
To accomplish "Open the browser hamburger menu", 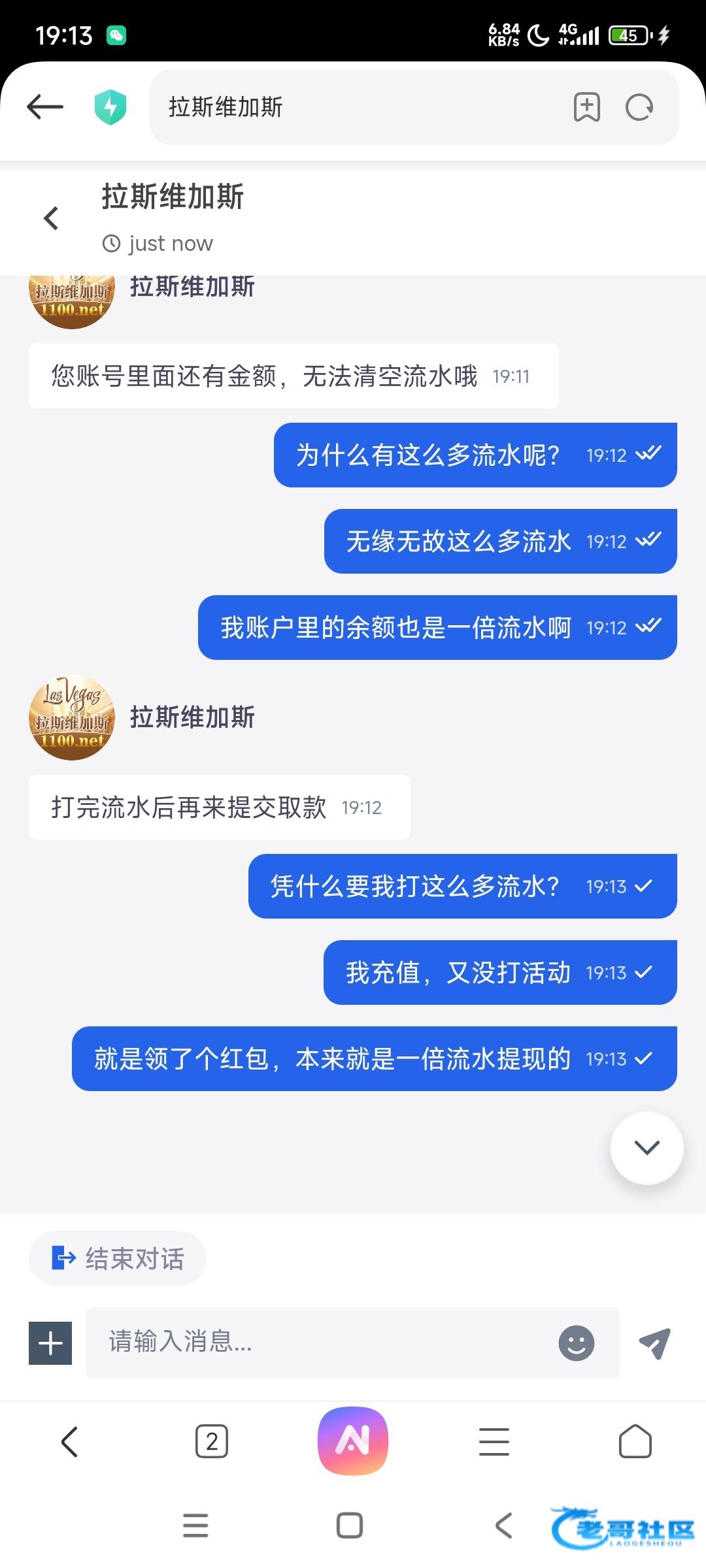I will (x=494, y=1441).
